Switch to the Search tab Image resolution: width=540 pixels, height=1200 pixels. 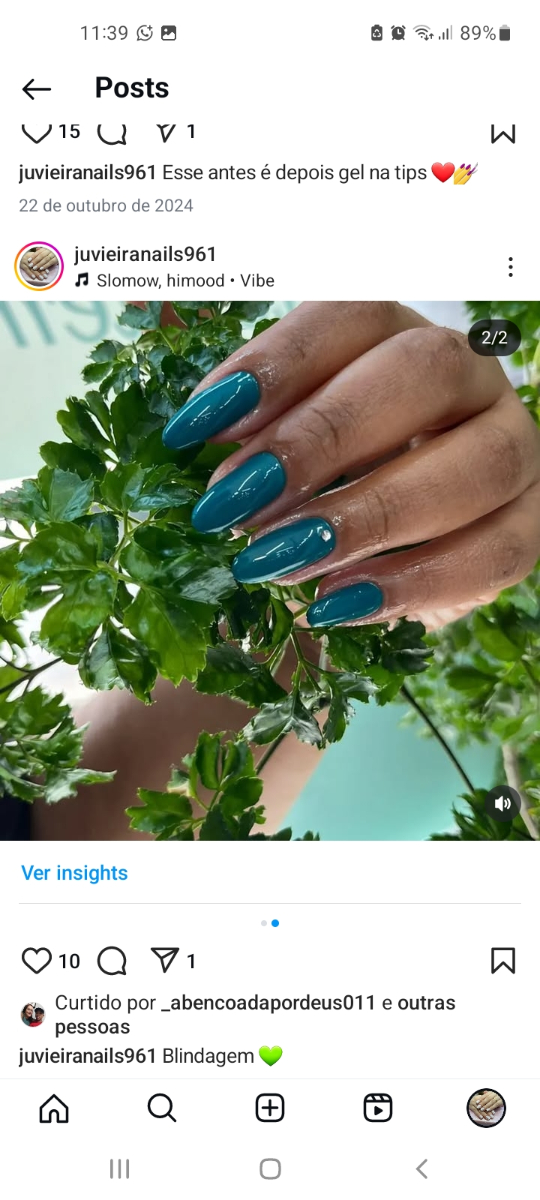point(162,1108)
